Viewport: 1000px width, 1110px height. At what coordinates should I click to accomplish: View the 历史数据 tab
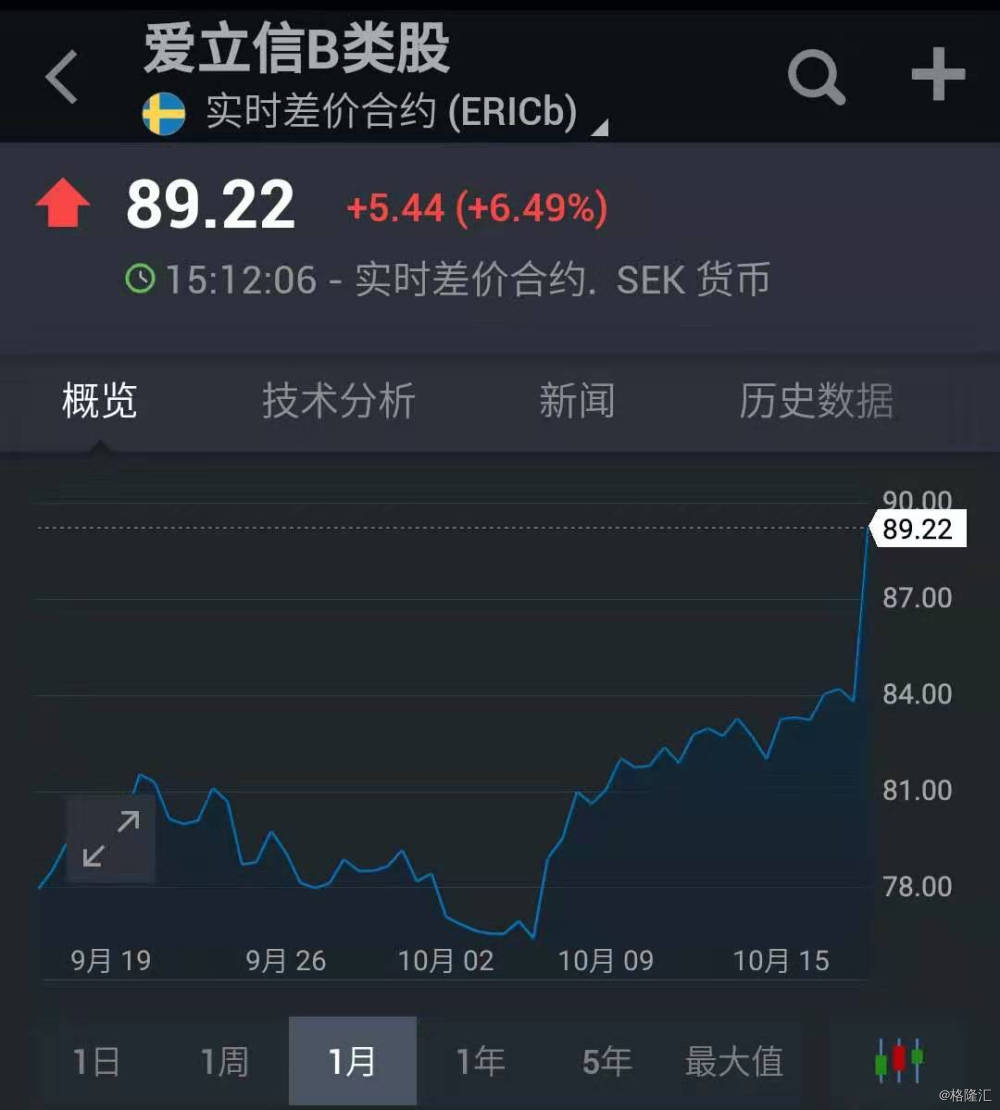pos(815,401)
